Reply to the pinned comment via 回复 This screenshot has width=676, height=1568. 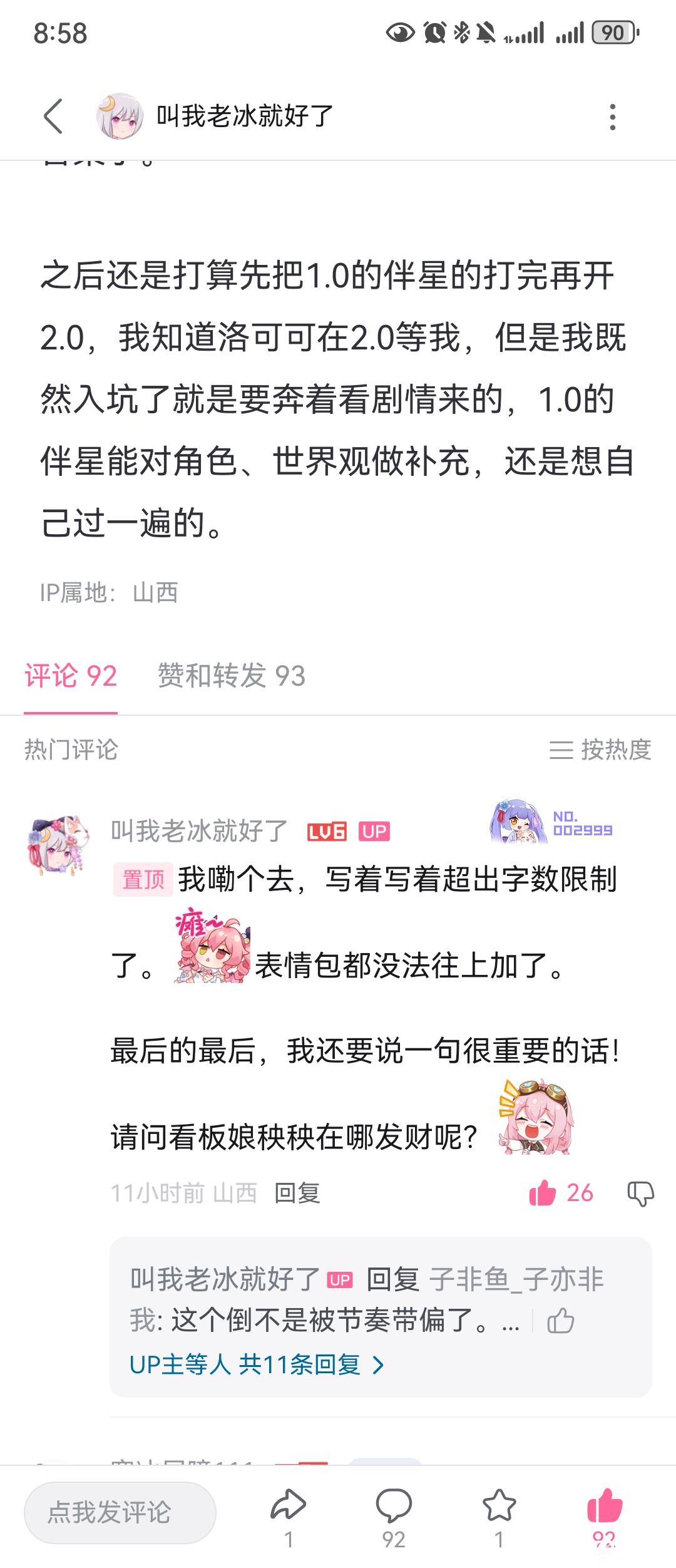(297, 1193)
